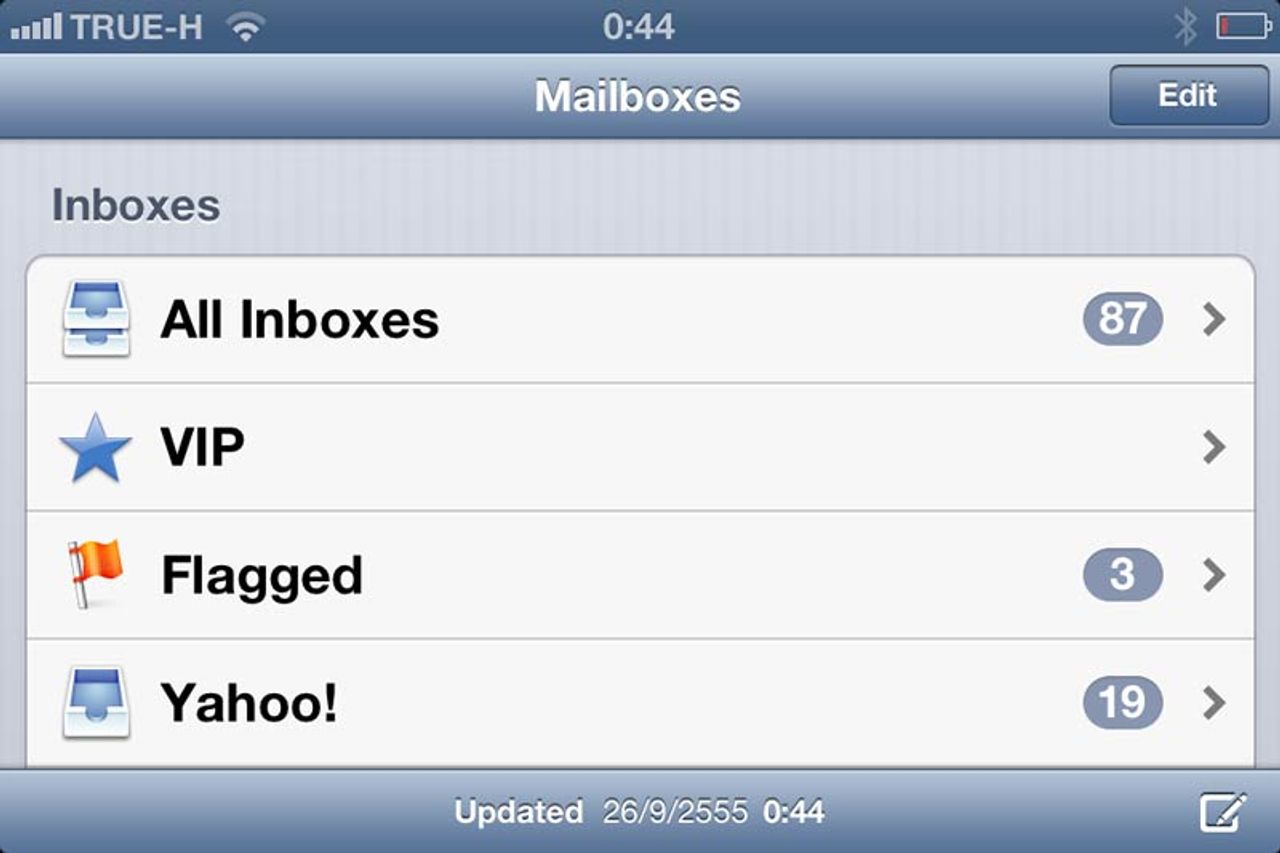The height and width of the screenshot is (853, 1280).
Task: Open the Flagged mailbox
Action: pyautogui.click(x=640, y=575)
